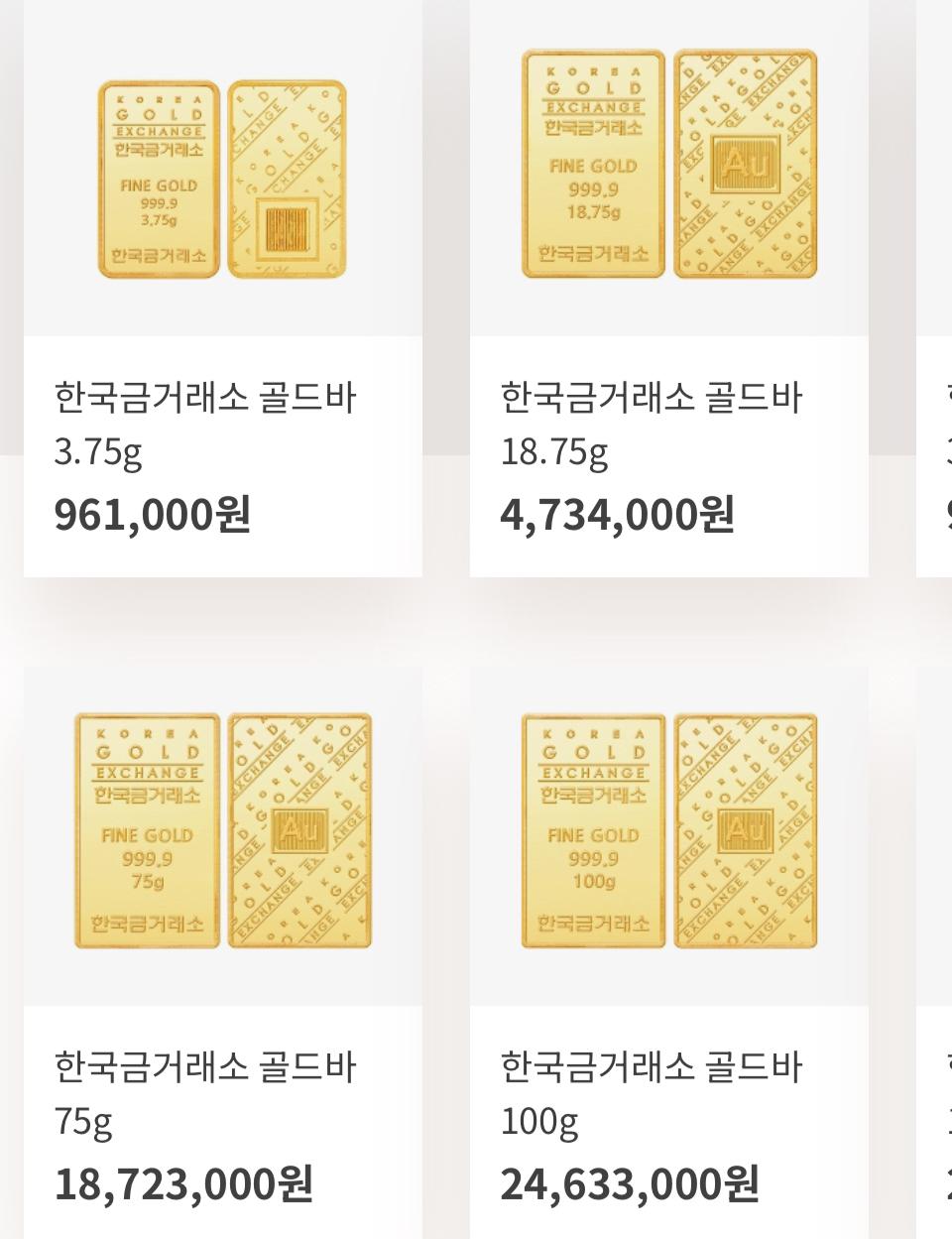This screenshot has width=952, height=1239.
Task: Click the 한국금거래소 골드바 75g title link
Action: coord(206,1068)
